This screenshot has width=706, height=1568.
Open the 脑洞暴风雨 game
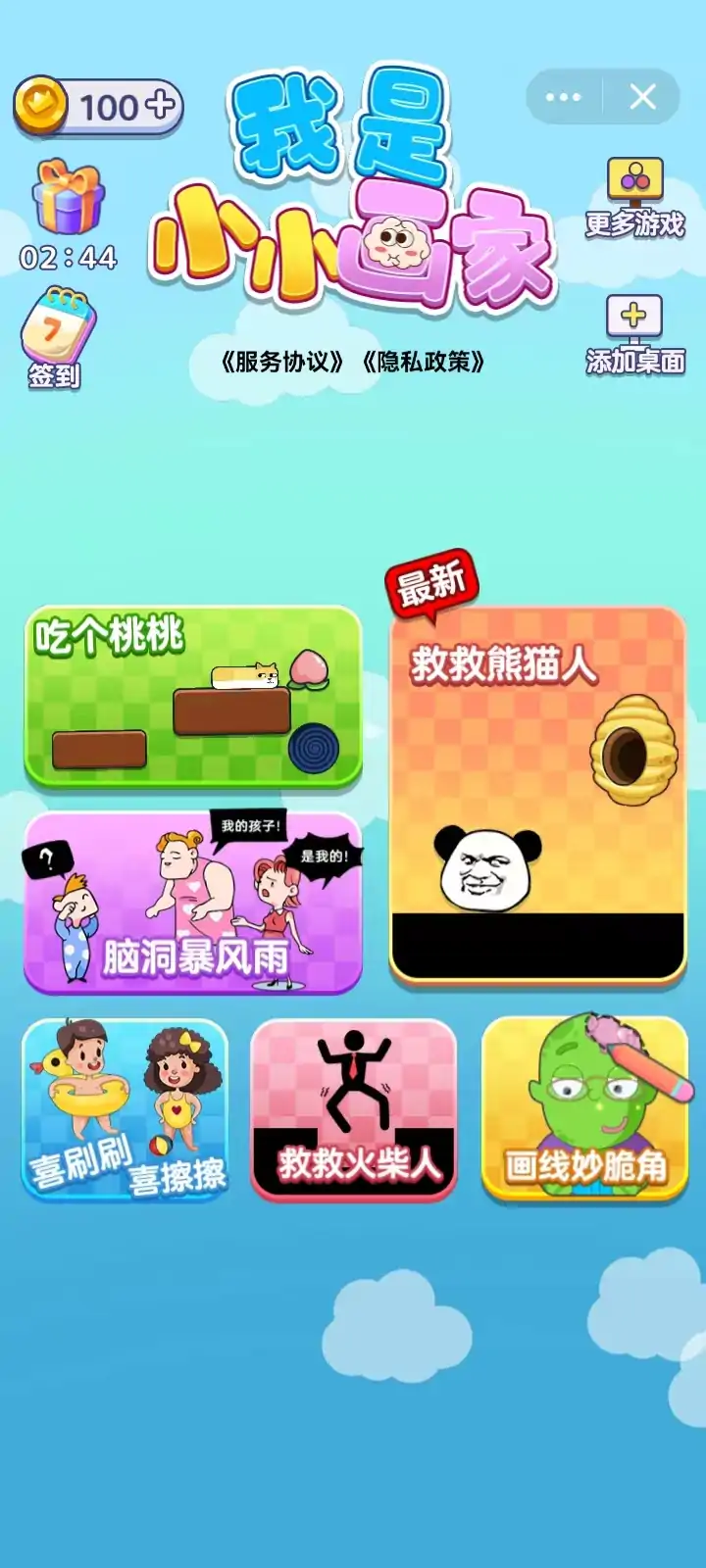click(x=193, y=904)
